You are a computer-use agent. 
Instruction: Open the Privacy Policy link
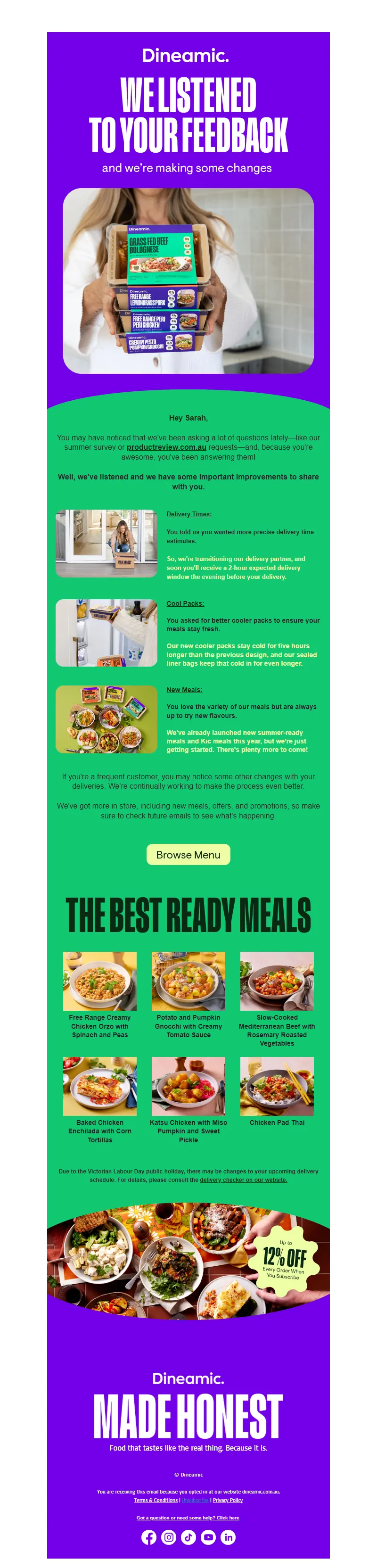(x=228, y=1500)
